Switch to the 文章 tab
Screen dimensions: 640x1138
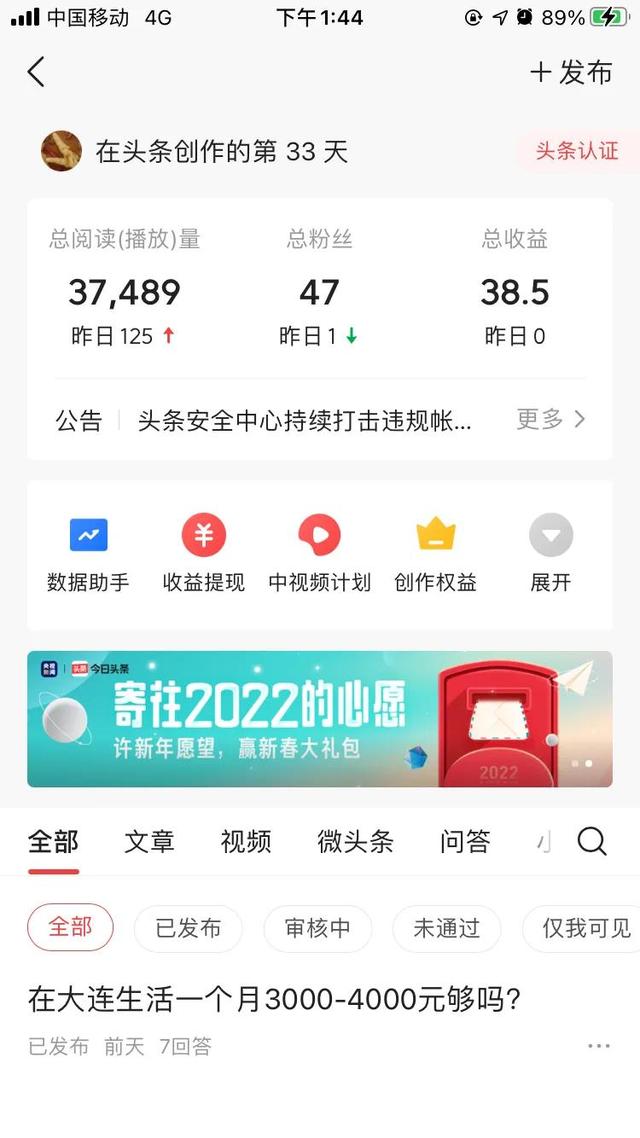(149, 842)
